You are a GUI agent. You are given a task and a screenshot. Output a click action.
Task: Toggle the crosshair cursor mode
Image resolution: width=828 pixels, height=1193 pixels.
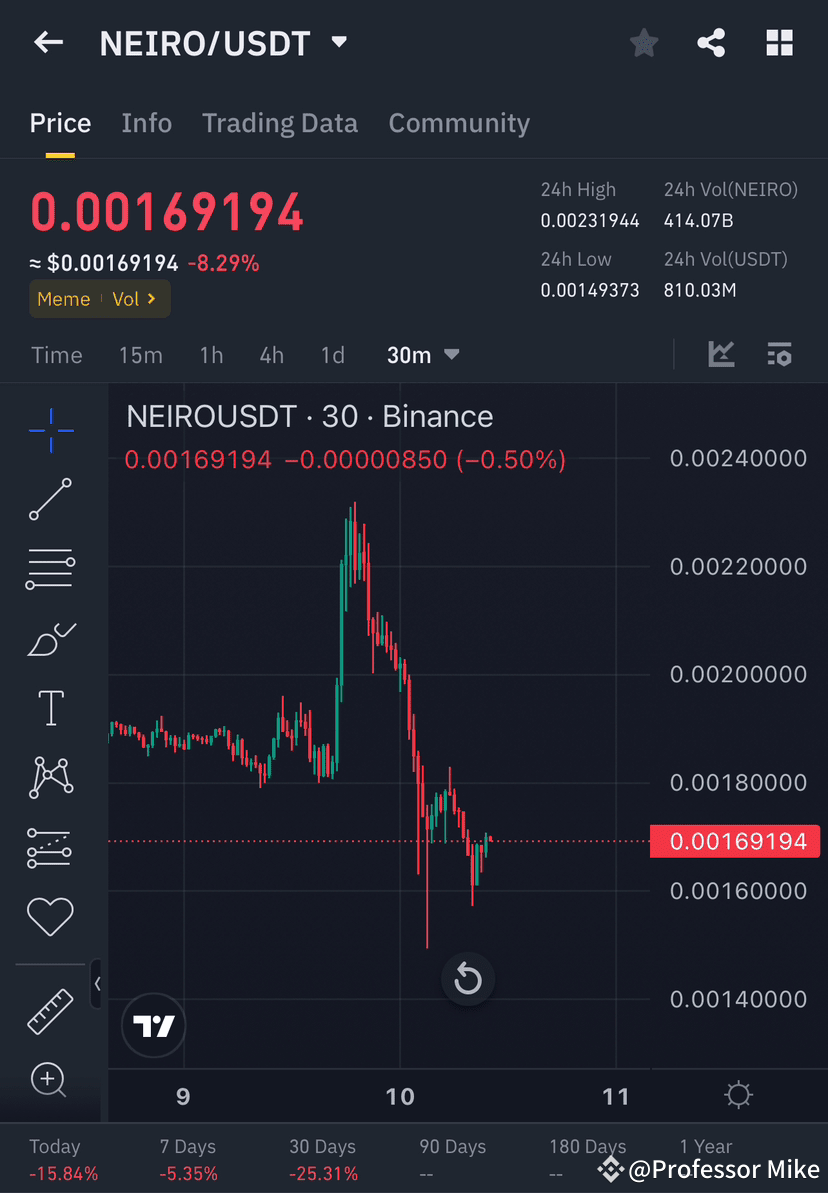(50, 430)
